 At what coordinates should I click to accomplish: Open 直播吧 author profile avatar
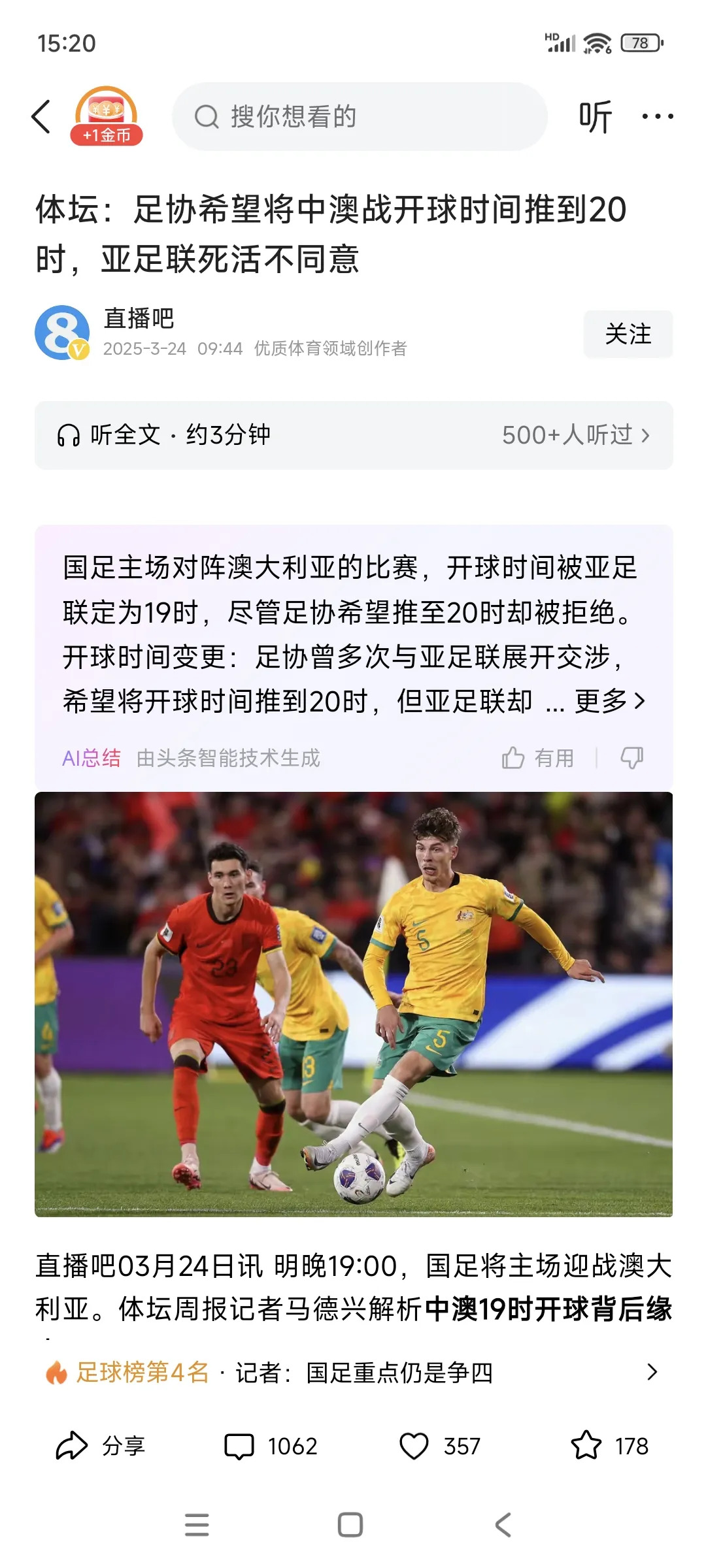(x=62, y=333)
